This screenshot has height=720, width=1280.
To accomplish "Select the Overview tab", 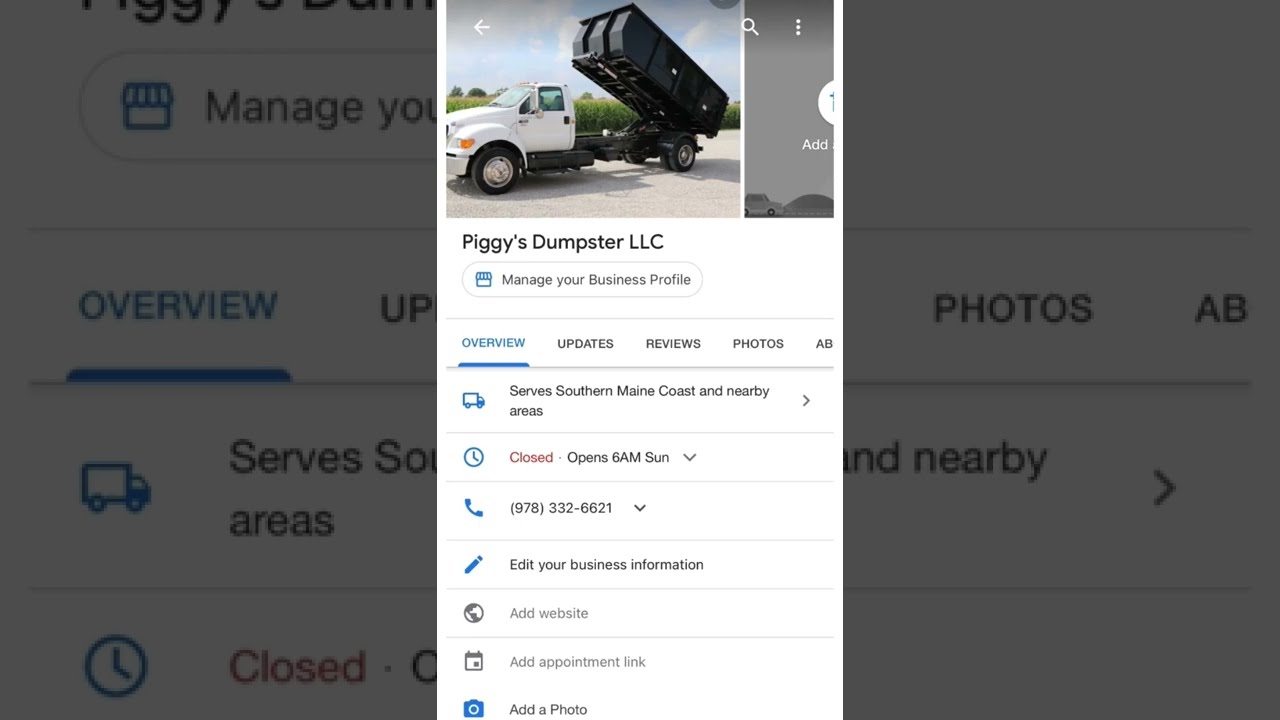I will tap(493, 343).
